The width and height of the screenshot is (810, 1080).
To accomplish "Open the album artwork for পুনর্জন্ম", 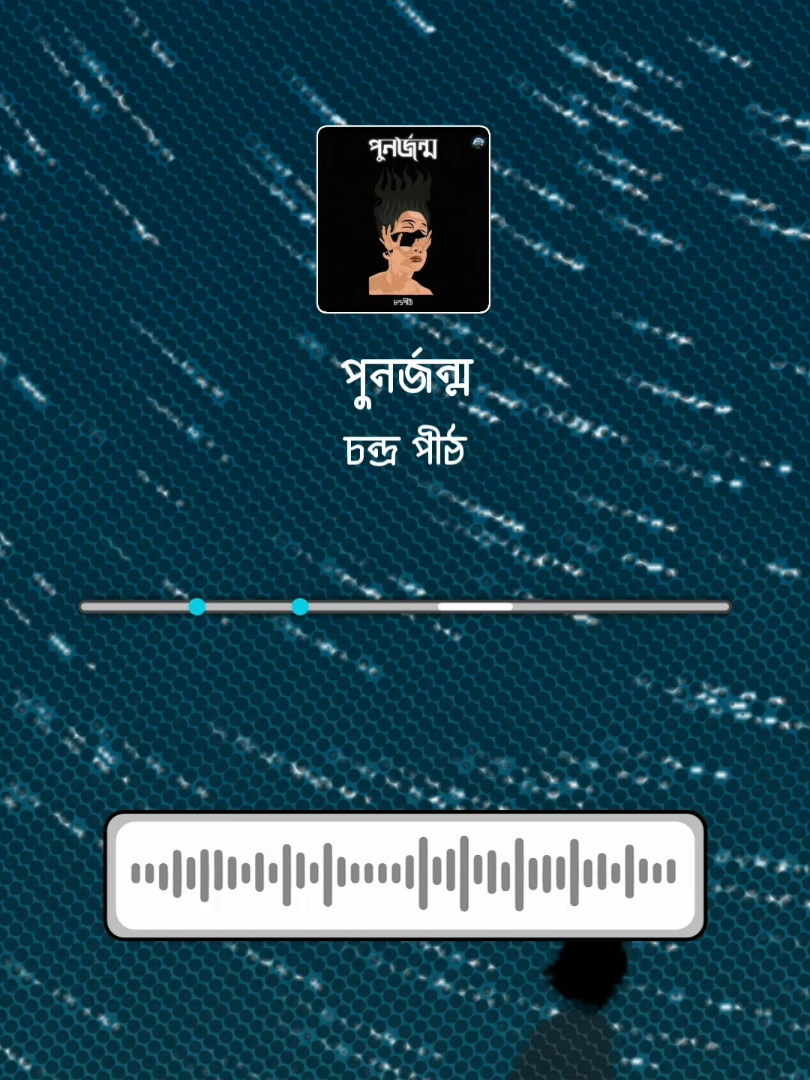I will click(402, 218).
